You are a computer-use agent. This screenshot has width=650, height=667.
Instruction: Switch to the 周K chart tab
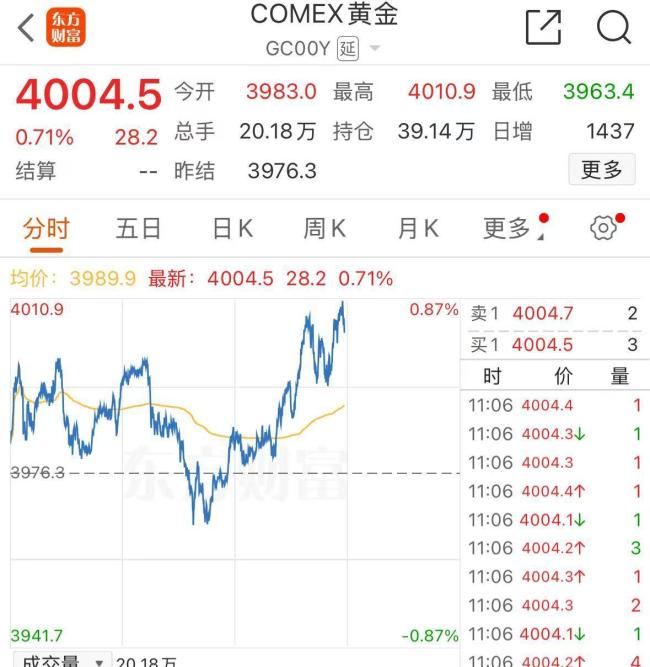324,229
